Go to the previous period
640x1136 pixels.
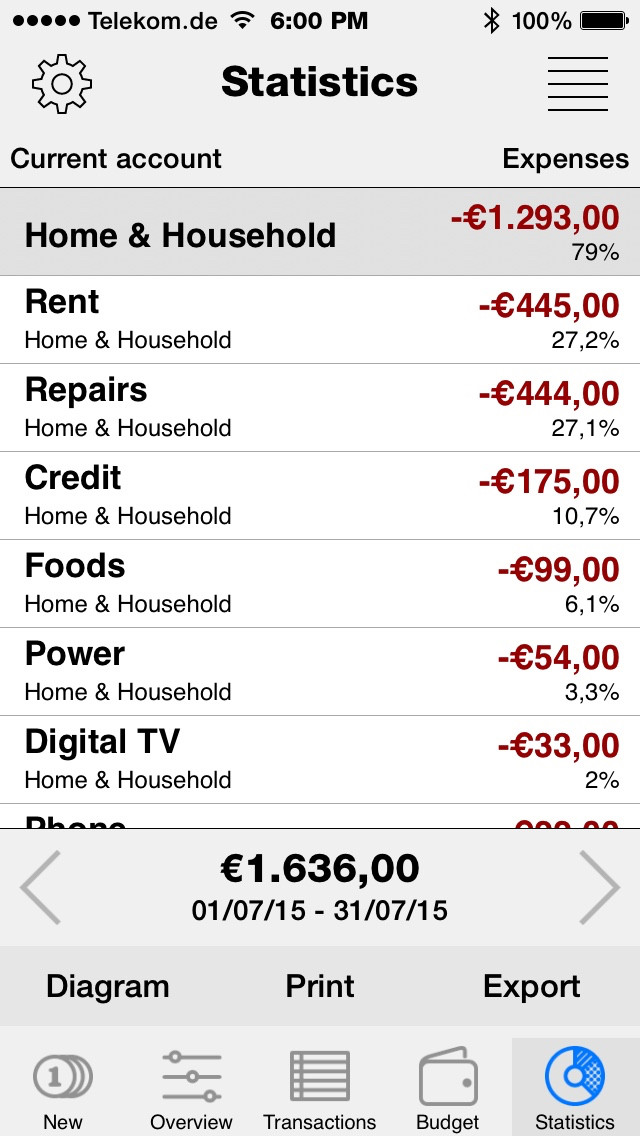[41, 887]
